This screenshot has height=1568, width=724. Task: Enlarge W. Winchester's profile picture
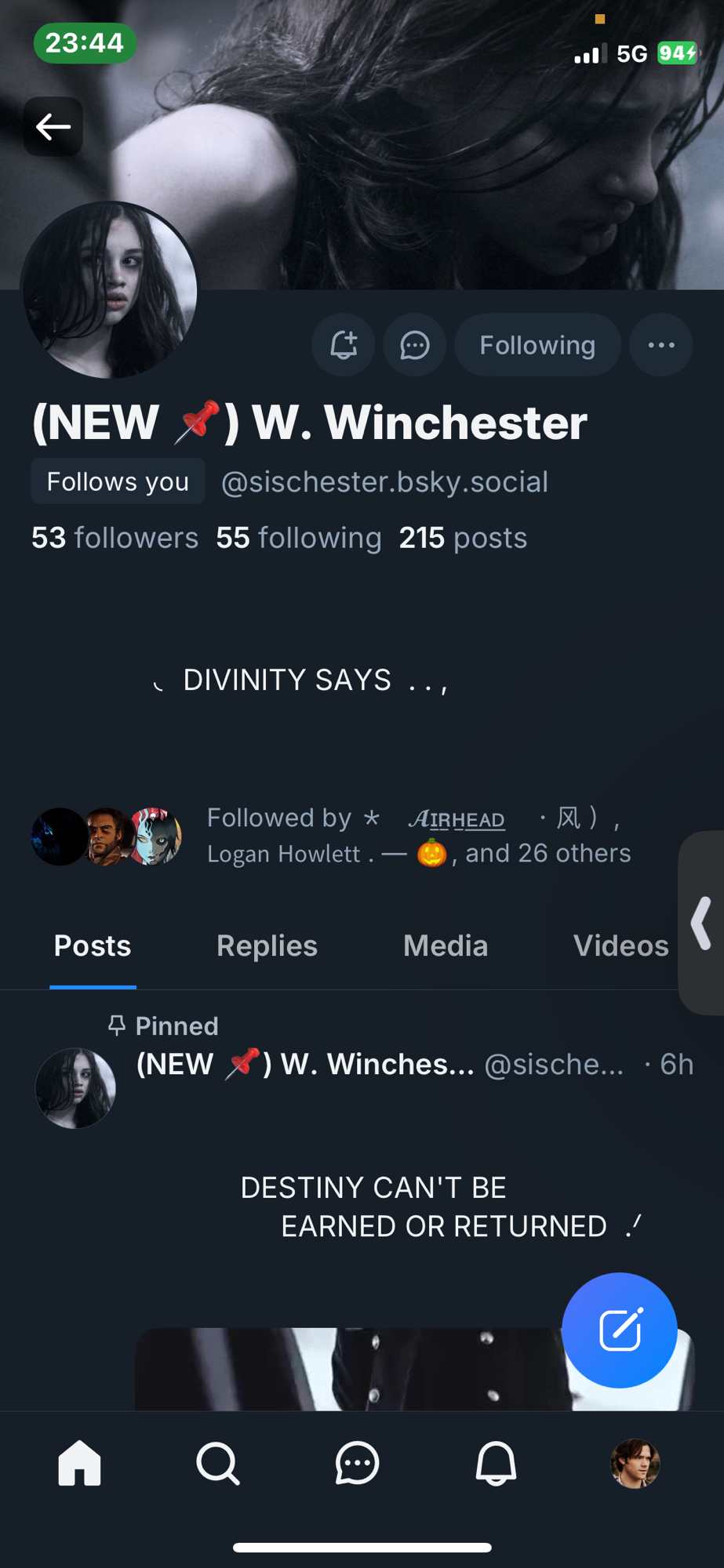110,290
